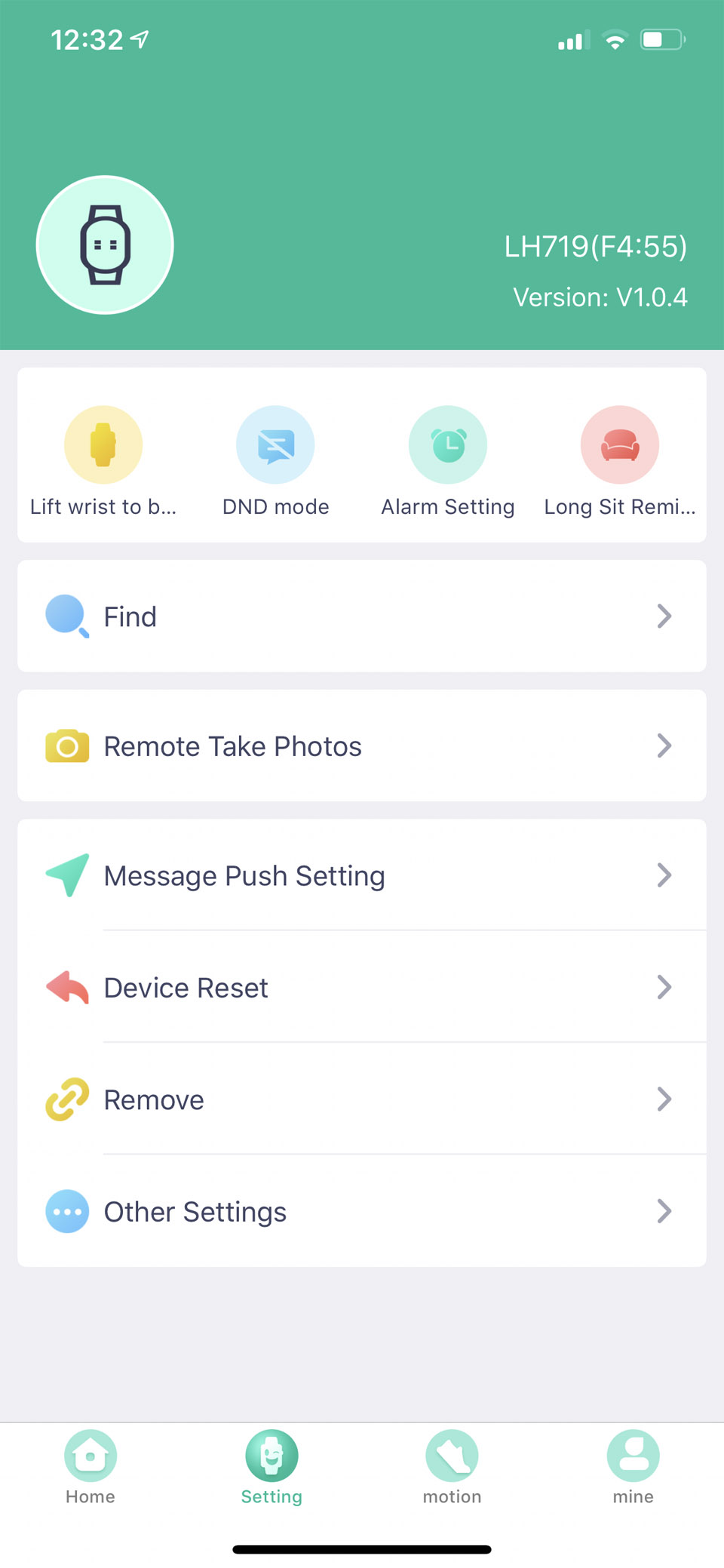Switch to the motion tab

(x=452, y=1468)
